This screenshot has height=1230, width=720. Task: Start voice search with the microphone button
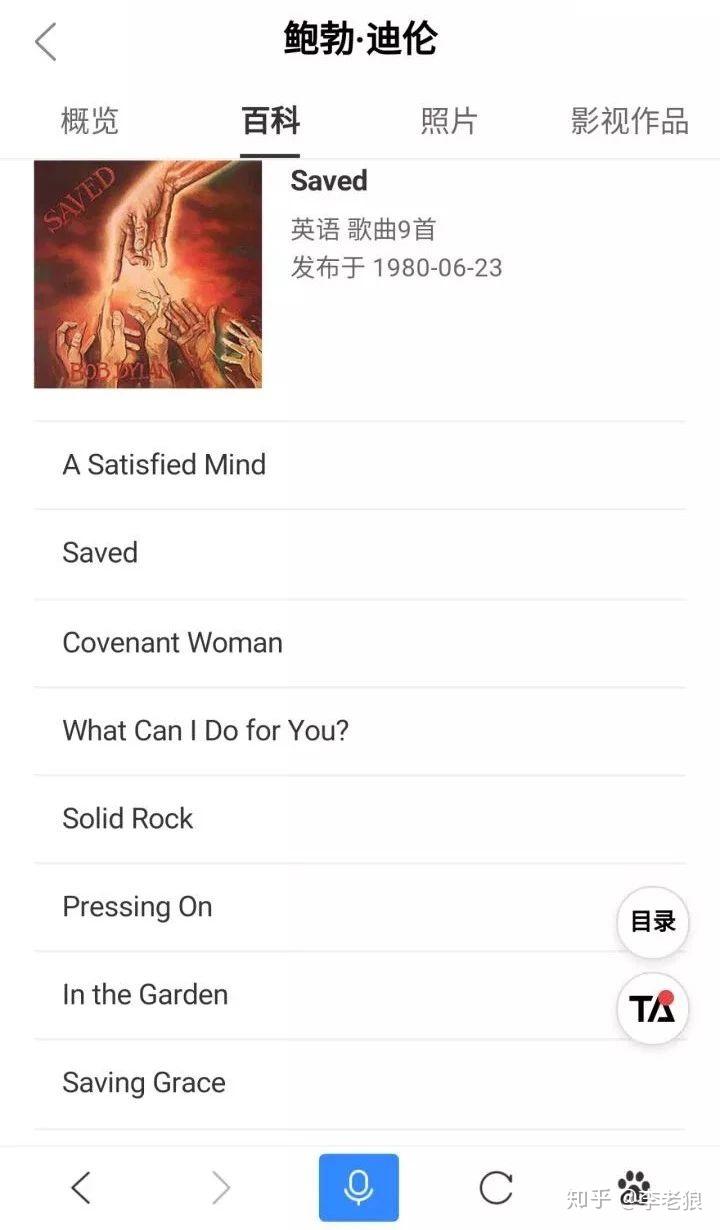click(x=359, y=1188)
